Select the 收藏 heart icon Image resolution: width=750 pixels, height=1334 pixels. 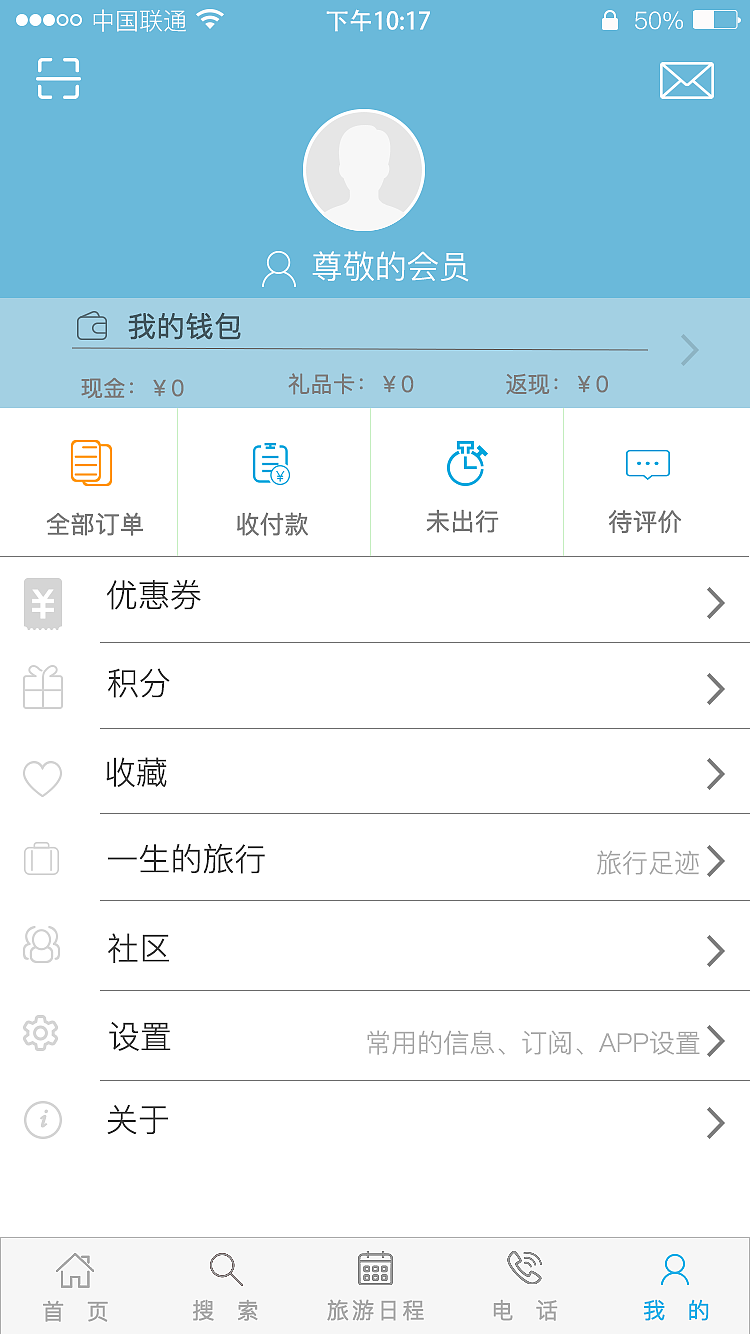(x=41, y=776)
